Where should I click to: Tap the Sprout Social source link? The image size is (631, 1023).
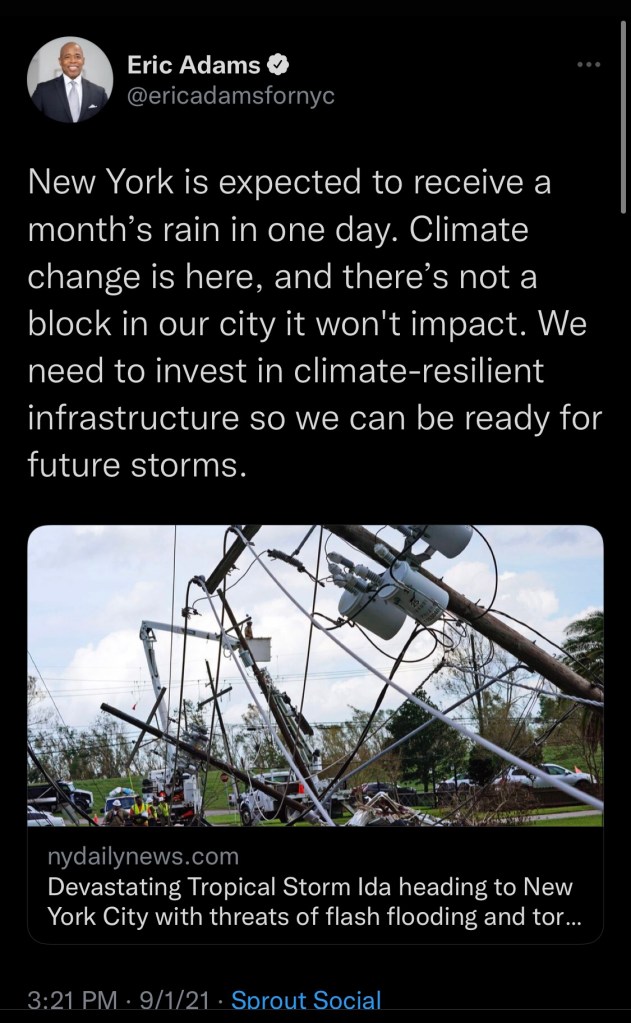click(x=306, y=1000)
